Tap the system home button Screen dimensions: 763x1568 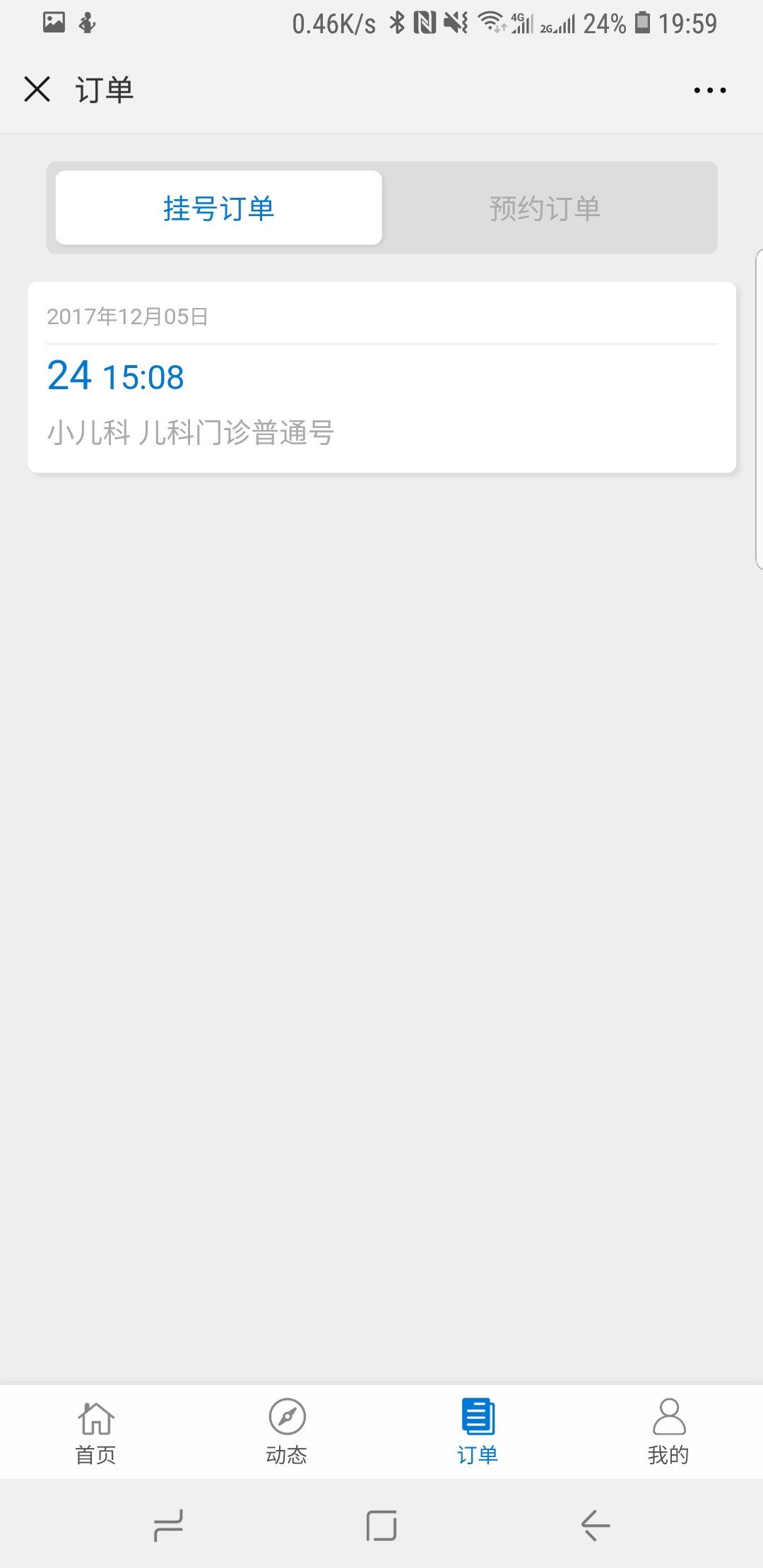(381, 1525)
